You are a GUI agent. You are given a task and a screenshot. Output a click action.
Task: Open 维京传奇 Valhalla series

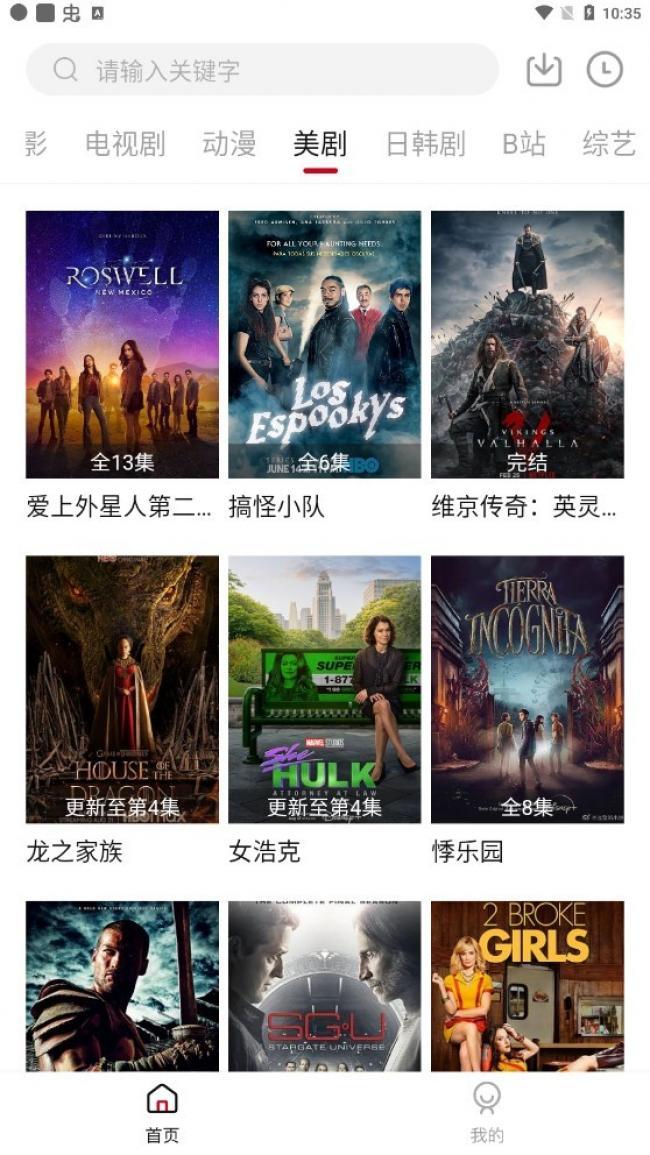tap(528, 344)
